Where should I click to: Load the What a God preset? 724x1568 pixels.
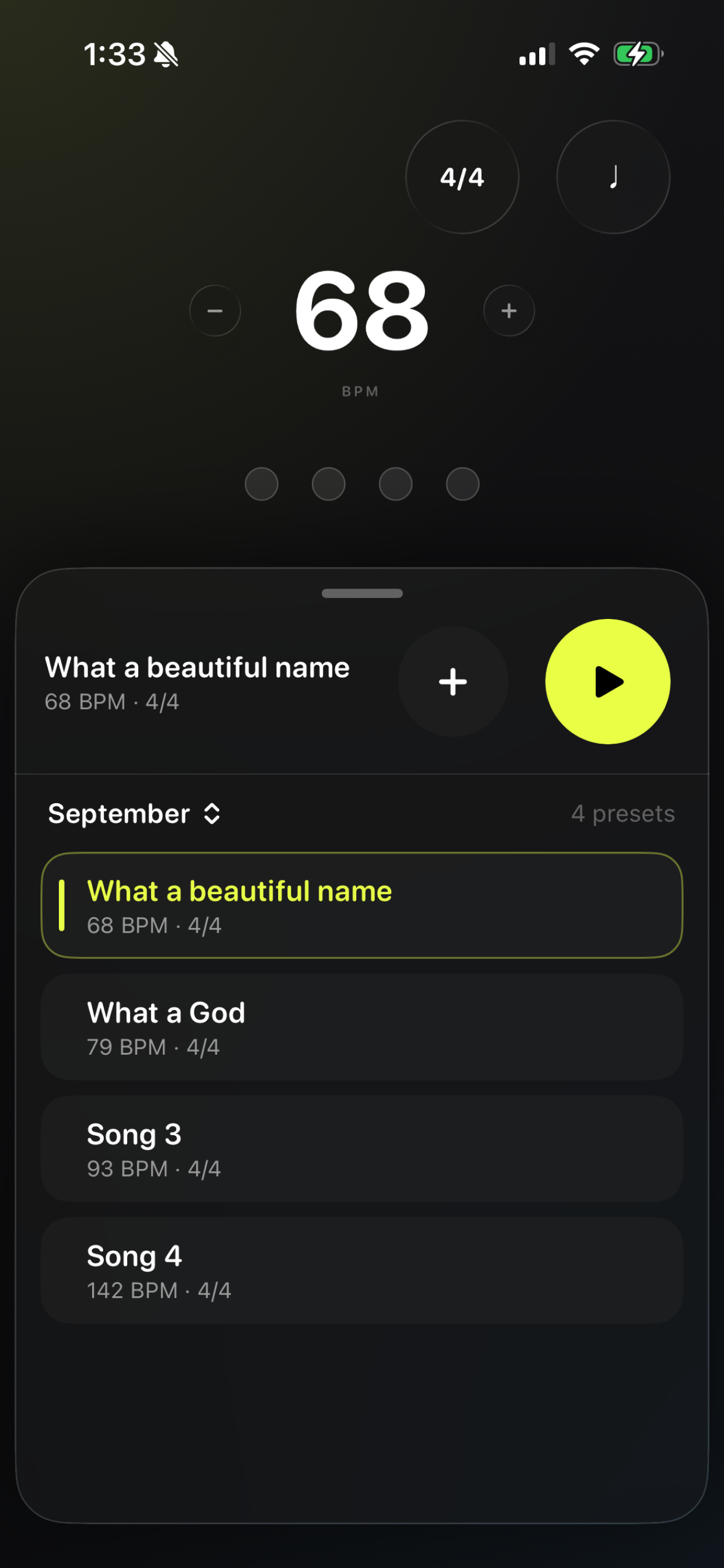361,1027
